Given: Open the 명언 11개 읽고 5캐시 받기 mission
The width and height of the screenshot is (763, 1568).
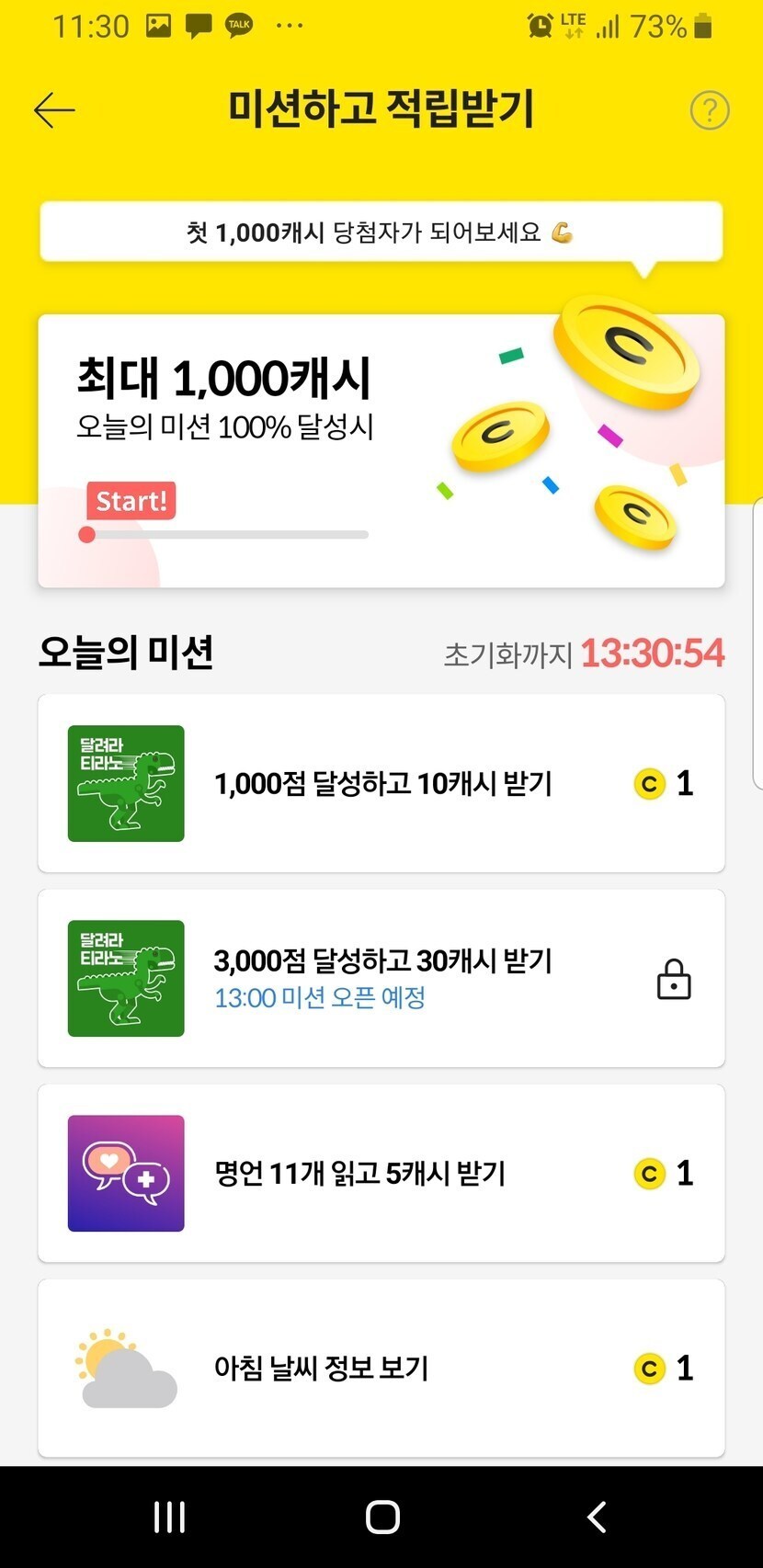Looking at the screenshot, I should click(x=381, y=1173).
